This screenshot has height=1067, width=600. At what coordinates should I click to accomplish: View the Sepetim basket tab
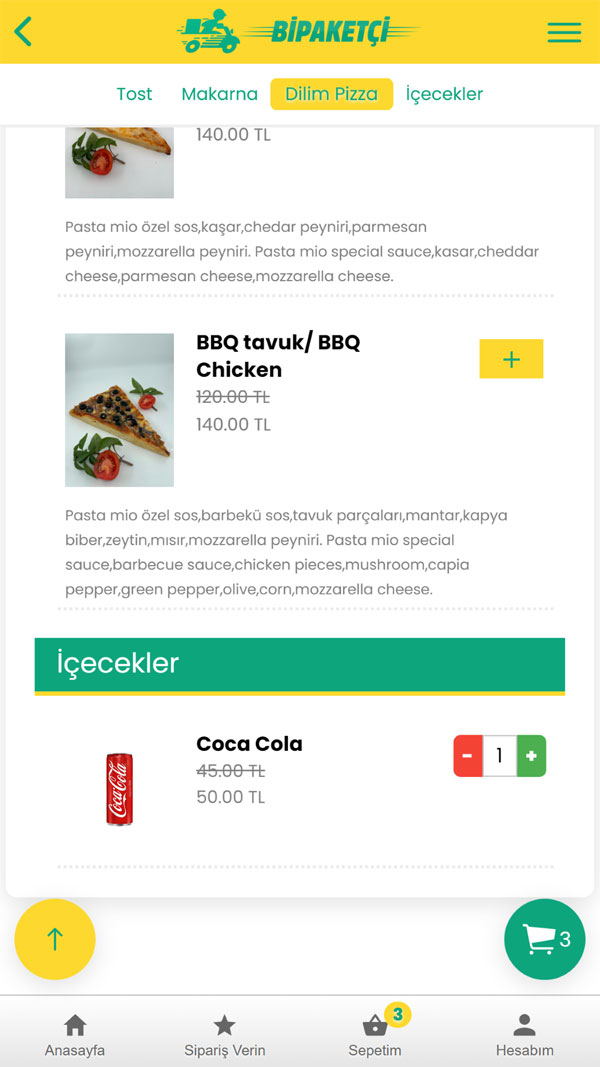[375, 1035]
